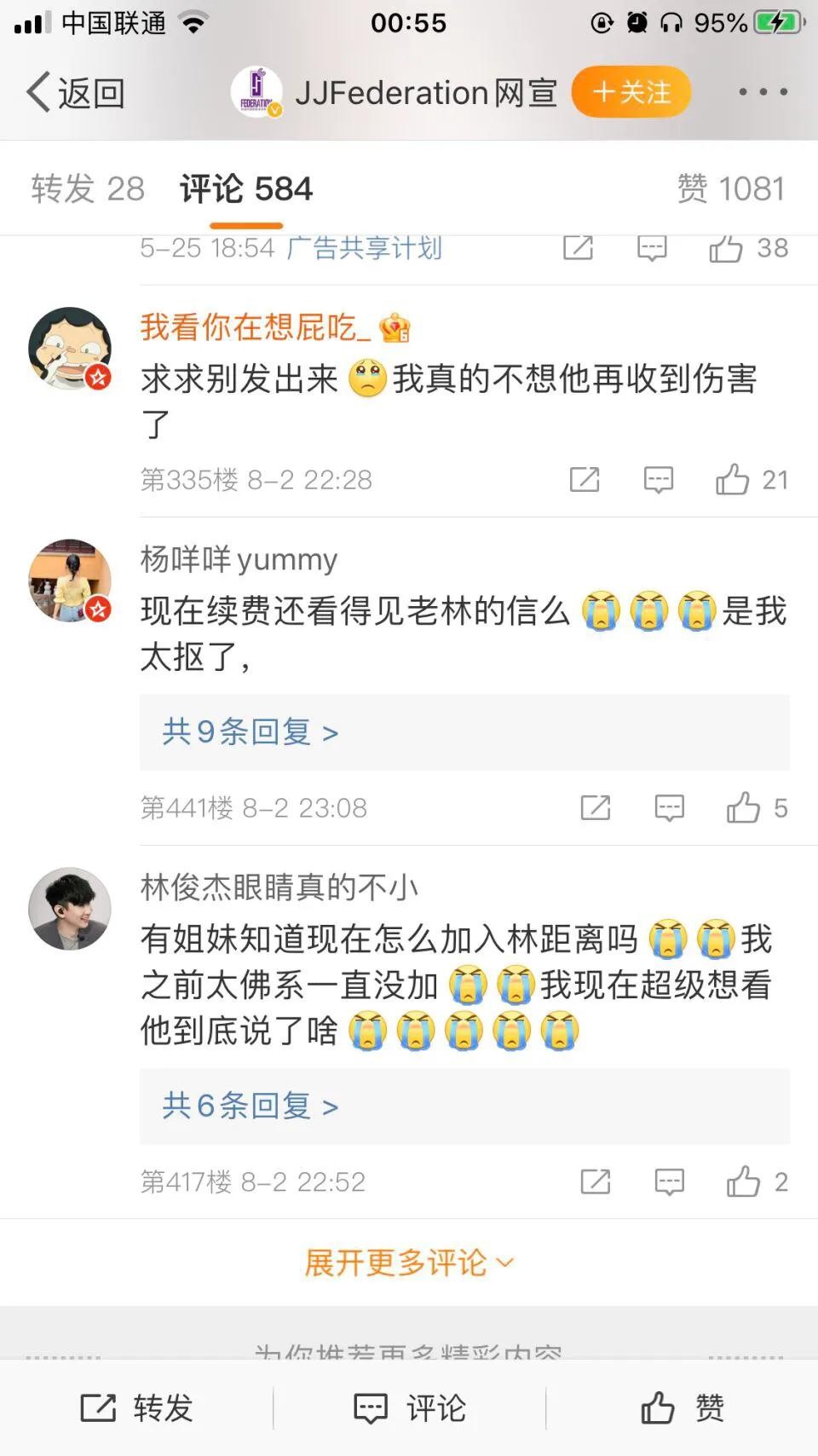Repost the comment on floor 417

(595, 1182)
